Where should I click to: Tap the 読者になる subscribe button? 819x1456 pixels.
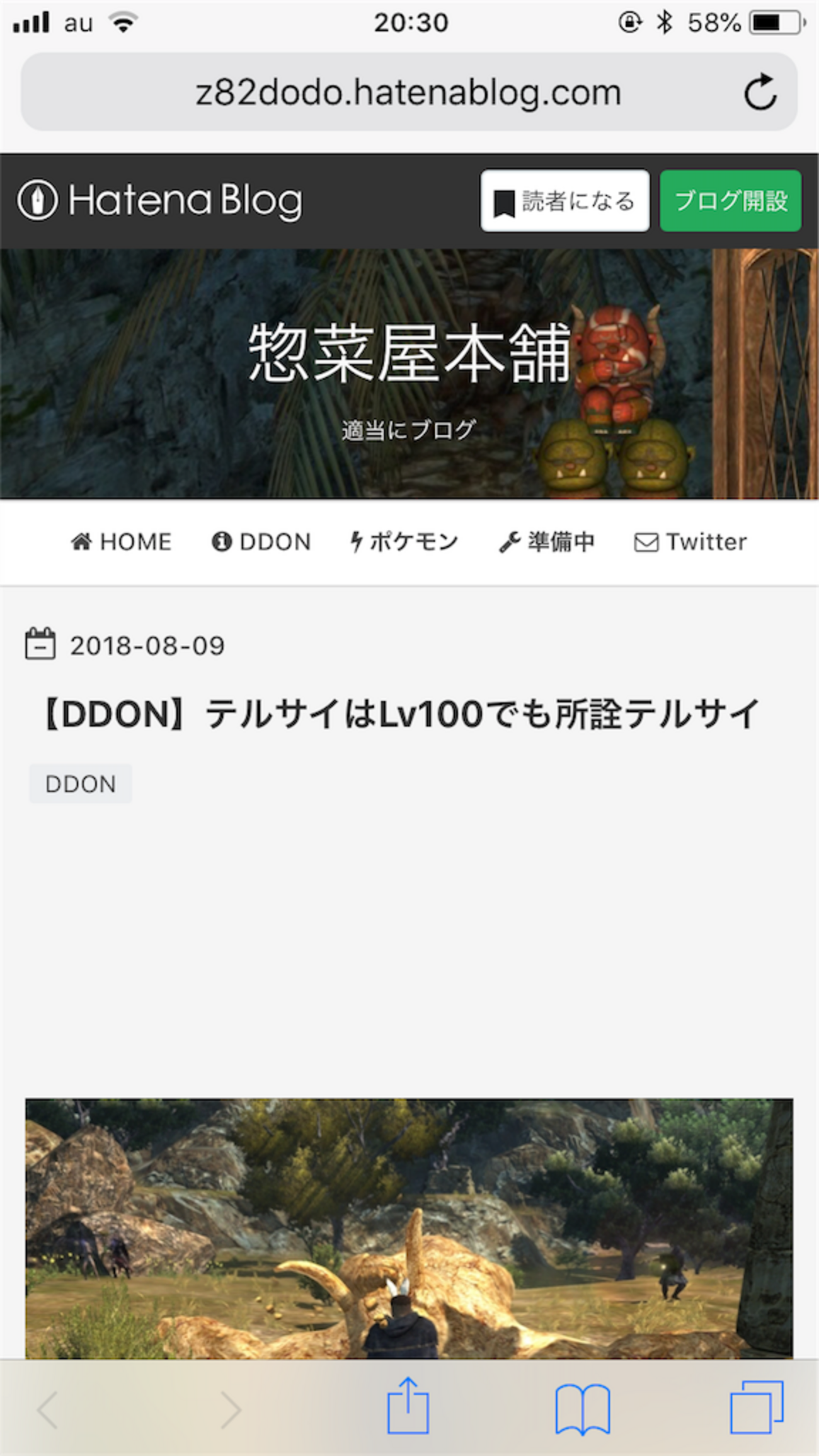[x=564, y=201]
